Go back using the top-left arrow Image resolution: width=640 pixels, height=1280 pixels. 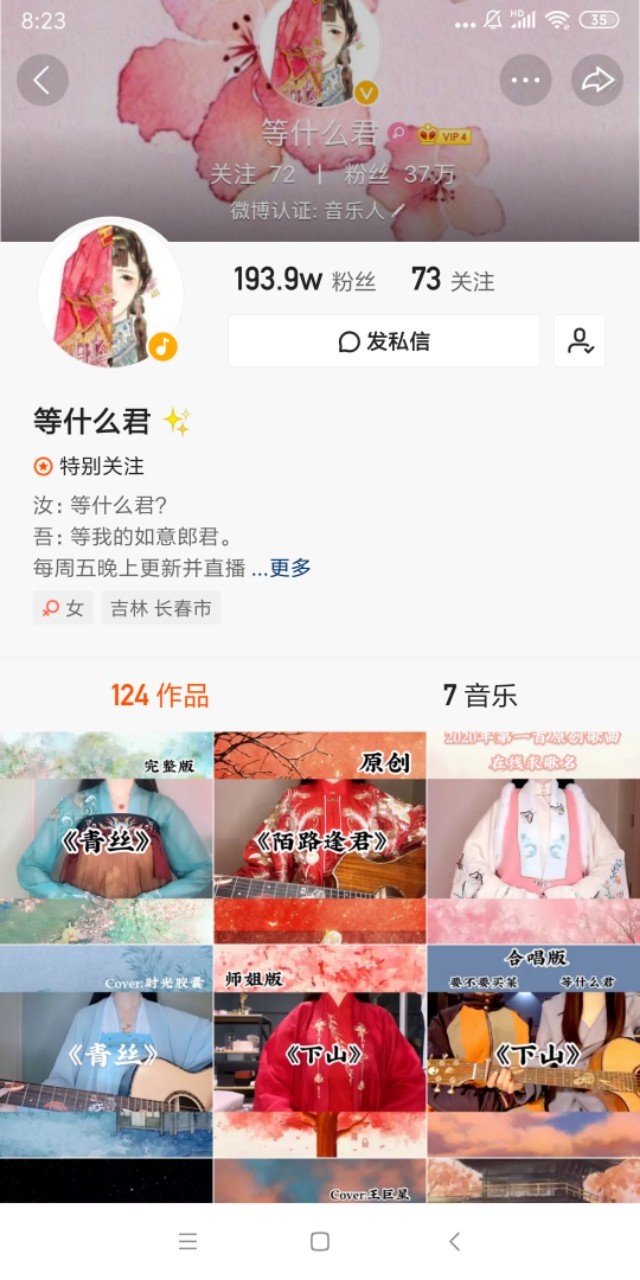(x=43, y=80)
